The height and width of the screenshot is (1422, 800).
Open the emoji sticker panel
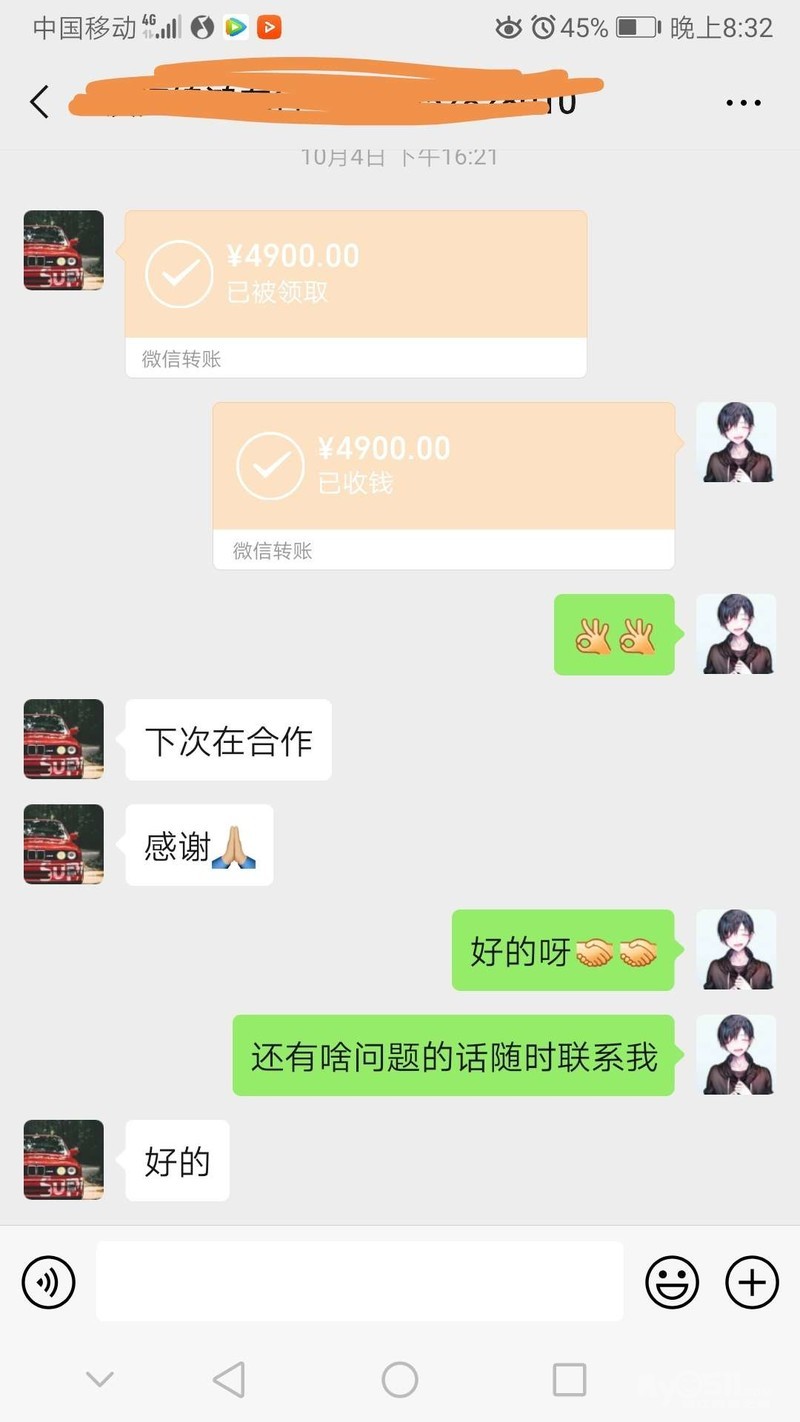coord(672,1282)
